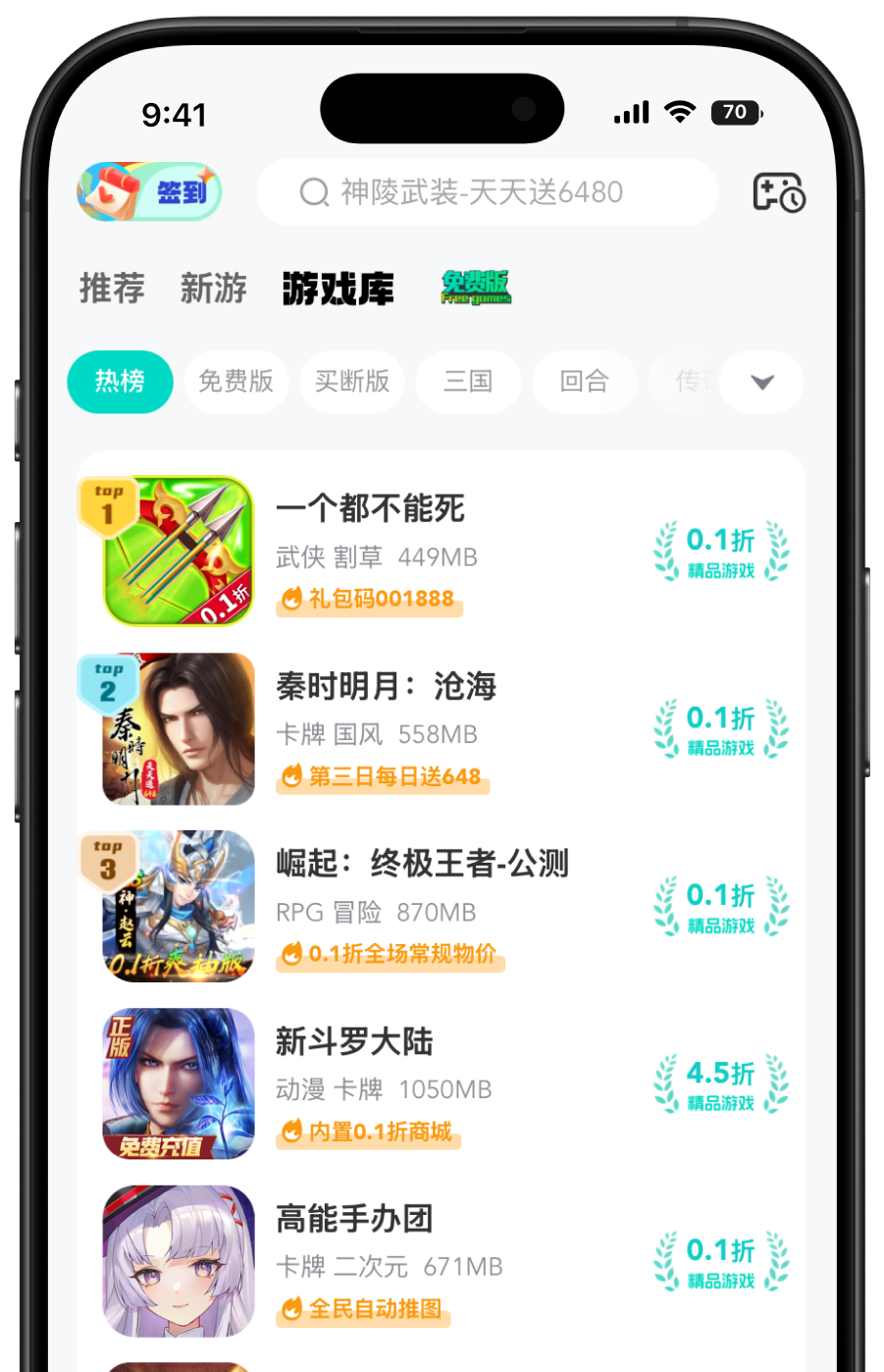Filter by 三国 chip
Image resolution: width=884 pixels, height=1372 pixels.
click(x=468, y=381)
